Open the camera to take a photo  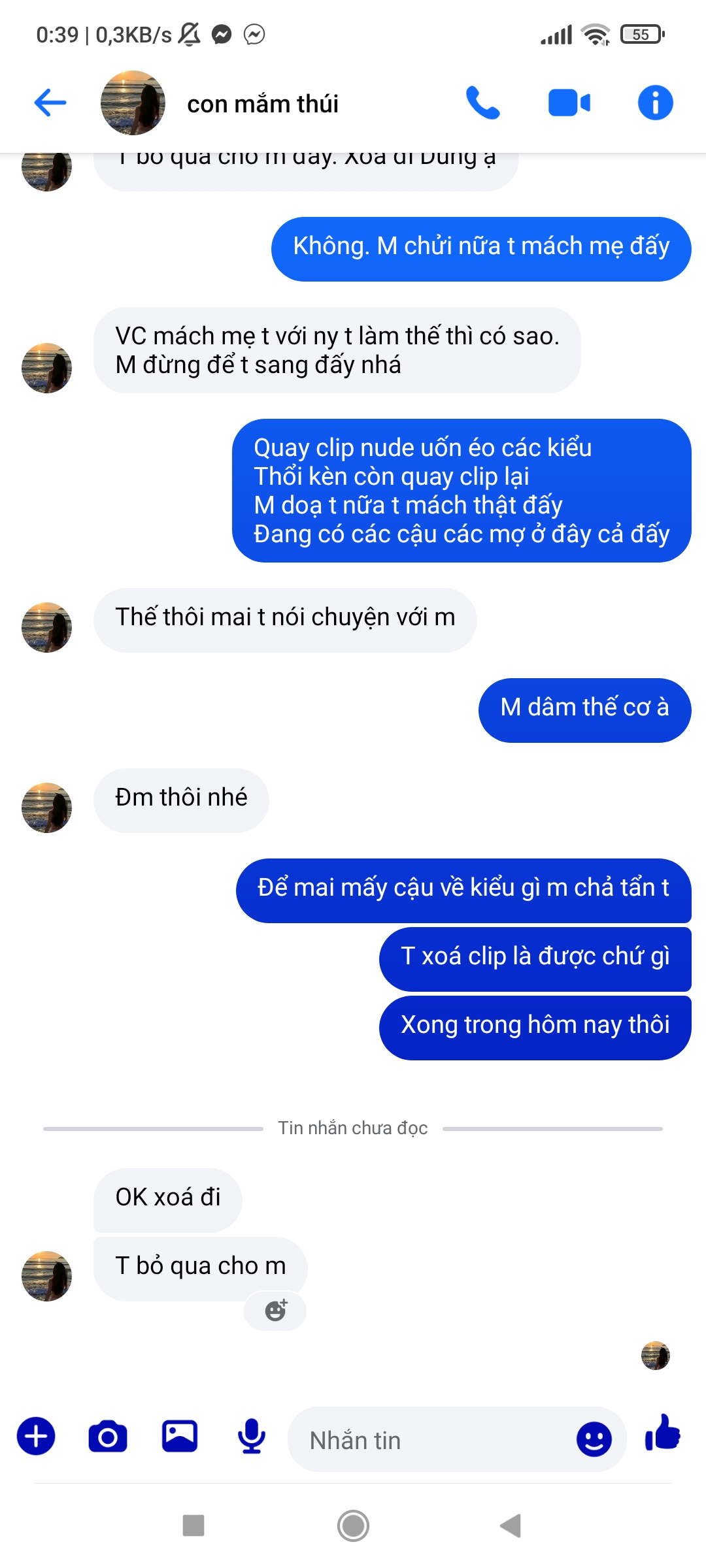[108, 1437]
